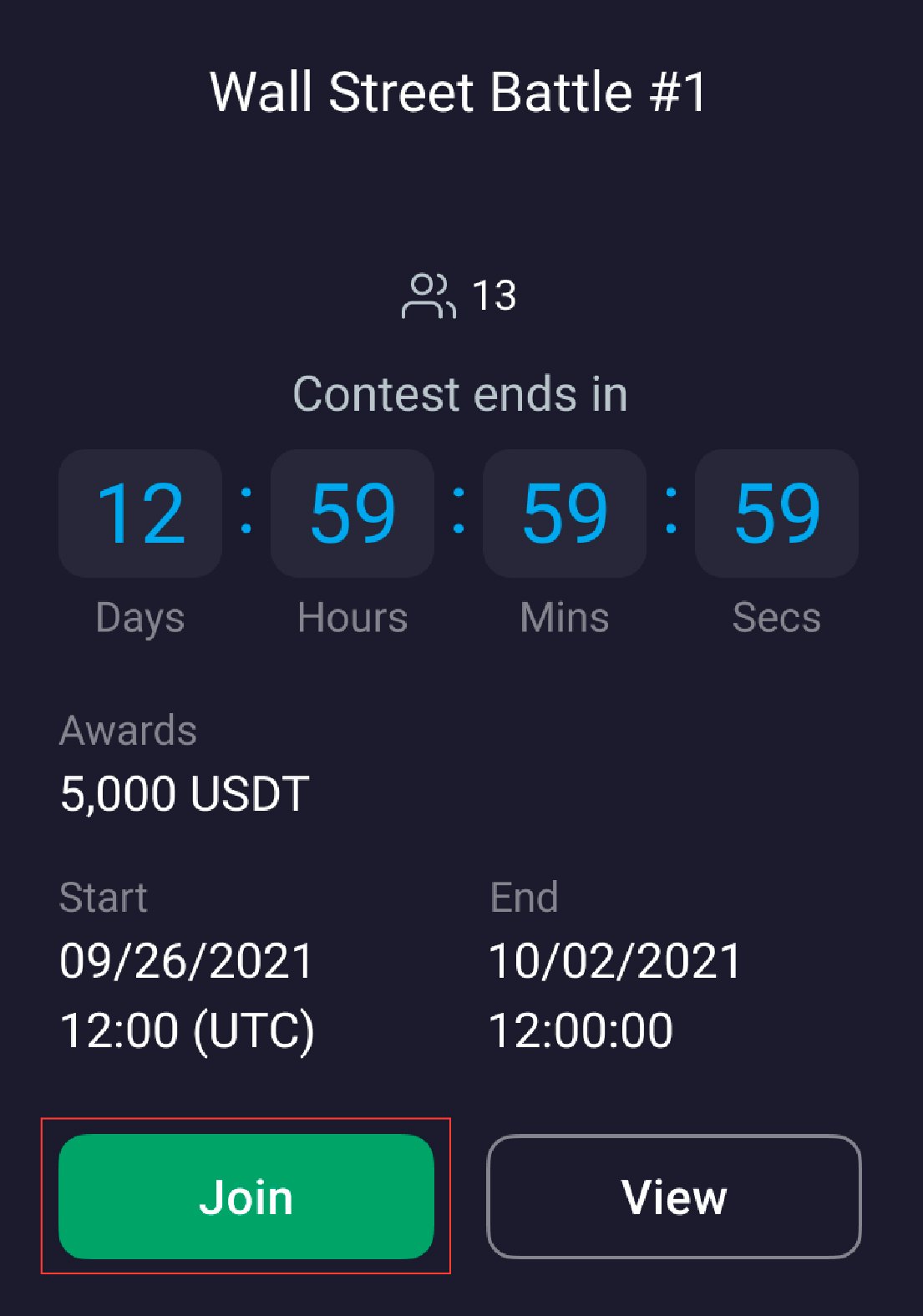Select the Awards label

pyautogui.click(x=129, y=728)
